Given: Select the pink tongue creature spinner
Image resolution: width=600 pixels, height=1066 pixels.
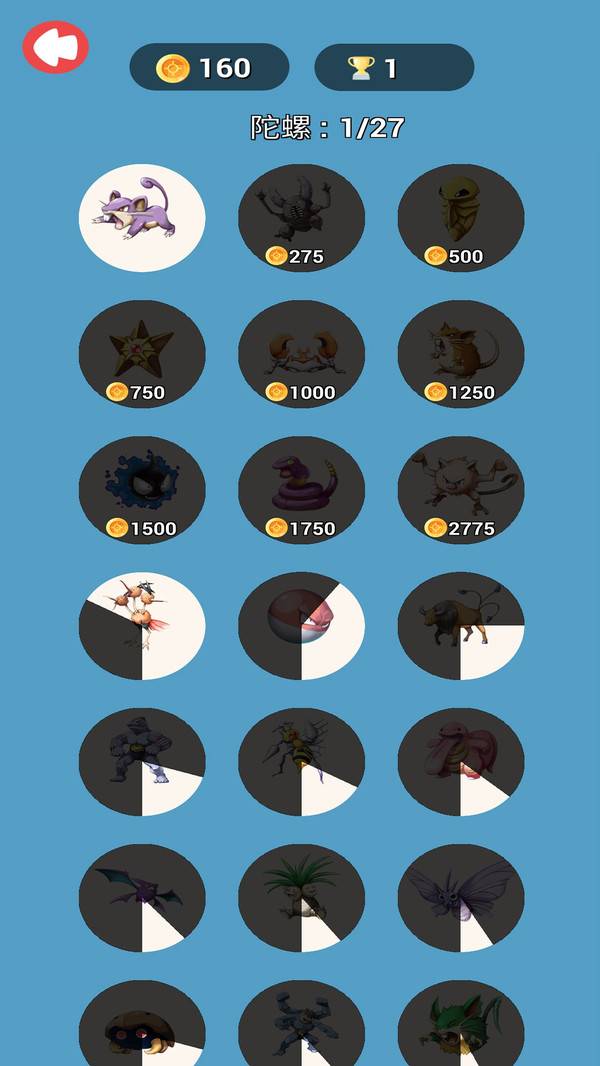Looking at the screenshot, I should pos(460,762).
